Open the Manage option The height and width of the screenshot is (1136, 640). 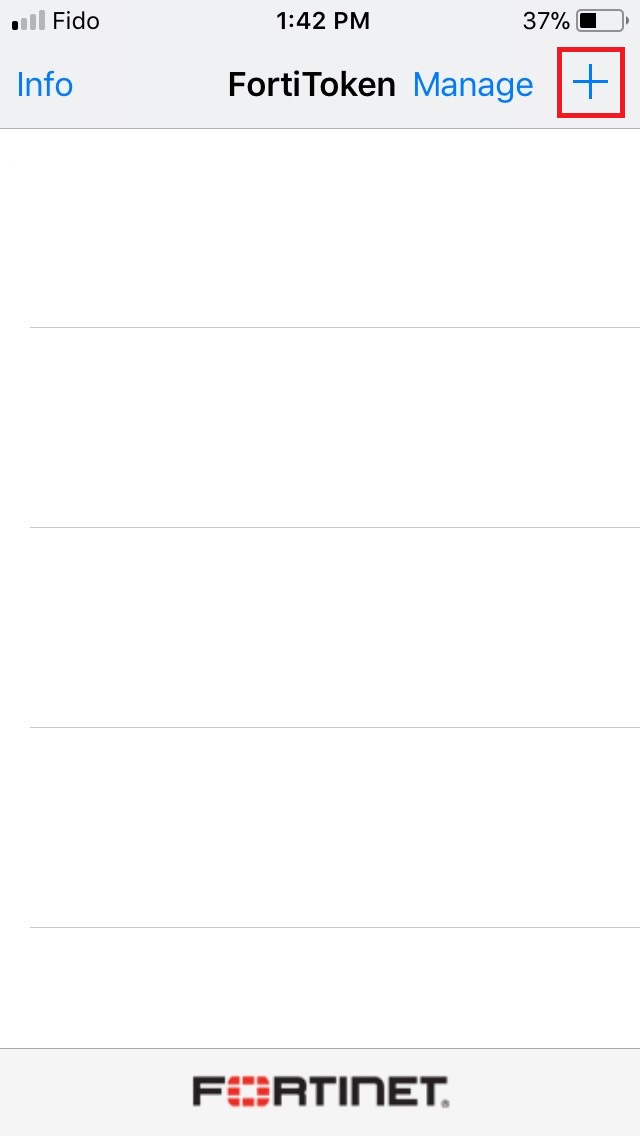click(472, 85)
